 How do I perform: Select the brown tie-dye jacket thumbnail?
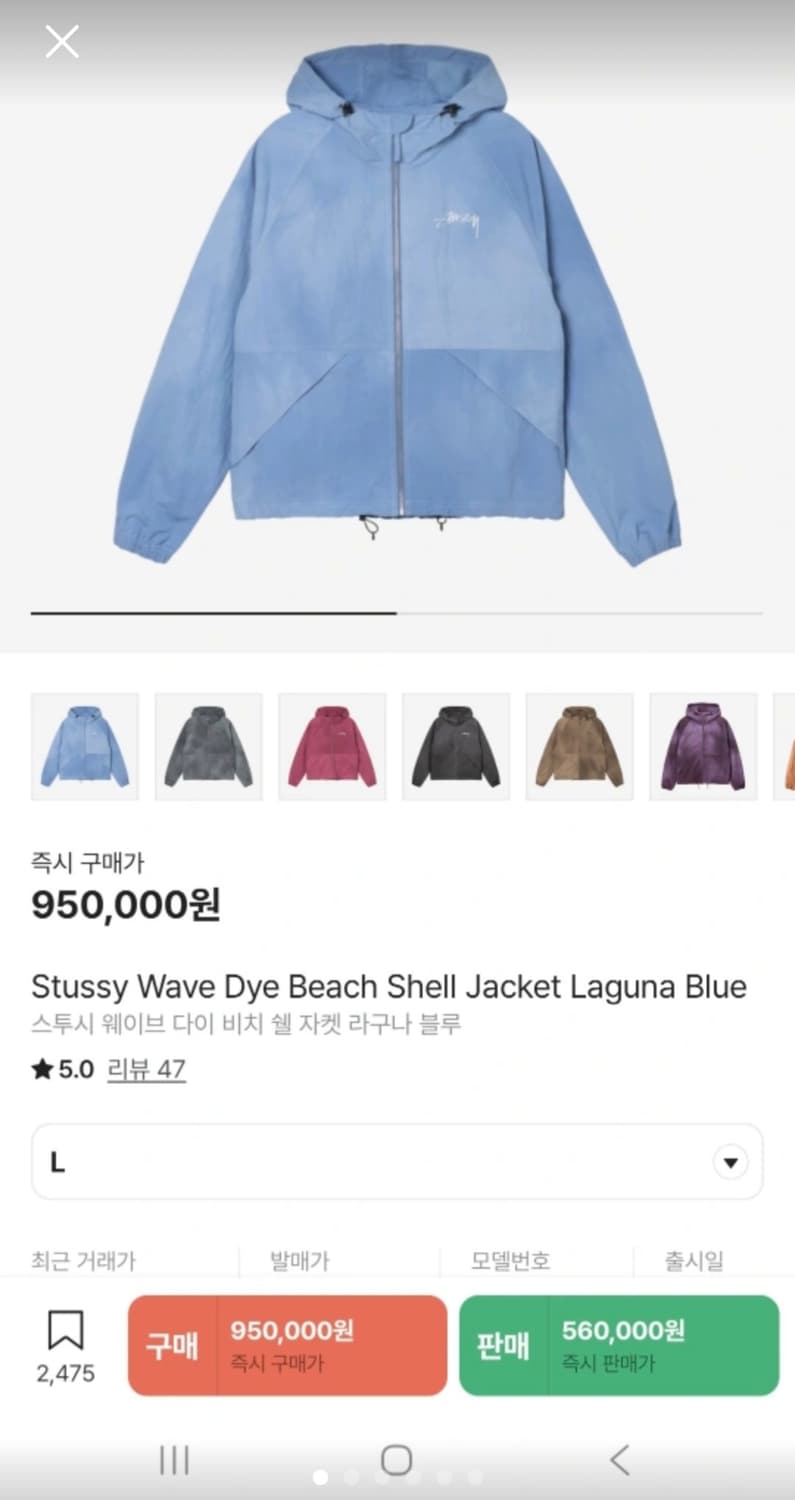tap(580, 747)
